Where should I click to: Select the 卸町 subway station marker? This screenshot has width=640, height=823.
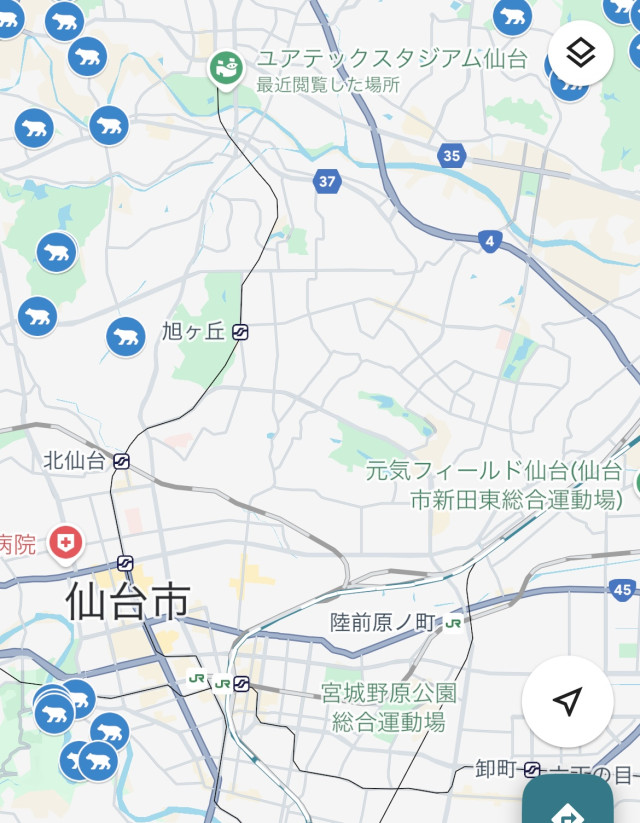[532, 769]
